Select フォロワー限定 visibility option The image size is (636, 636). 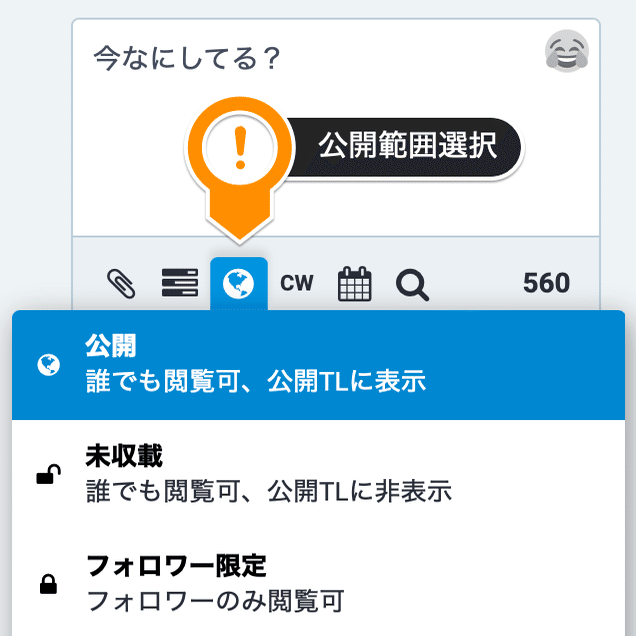coord(318,583)
